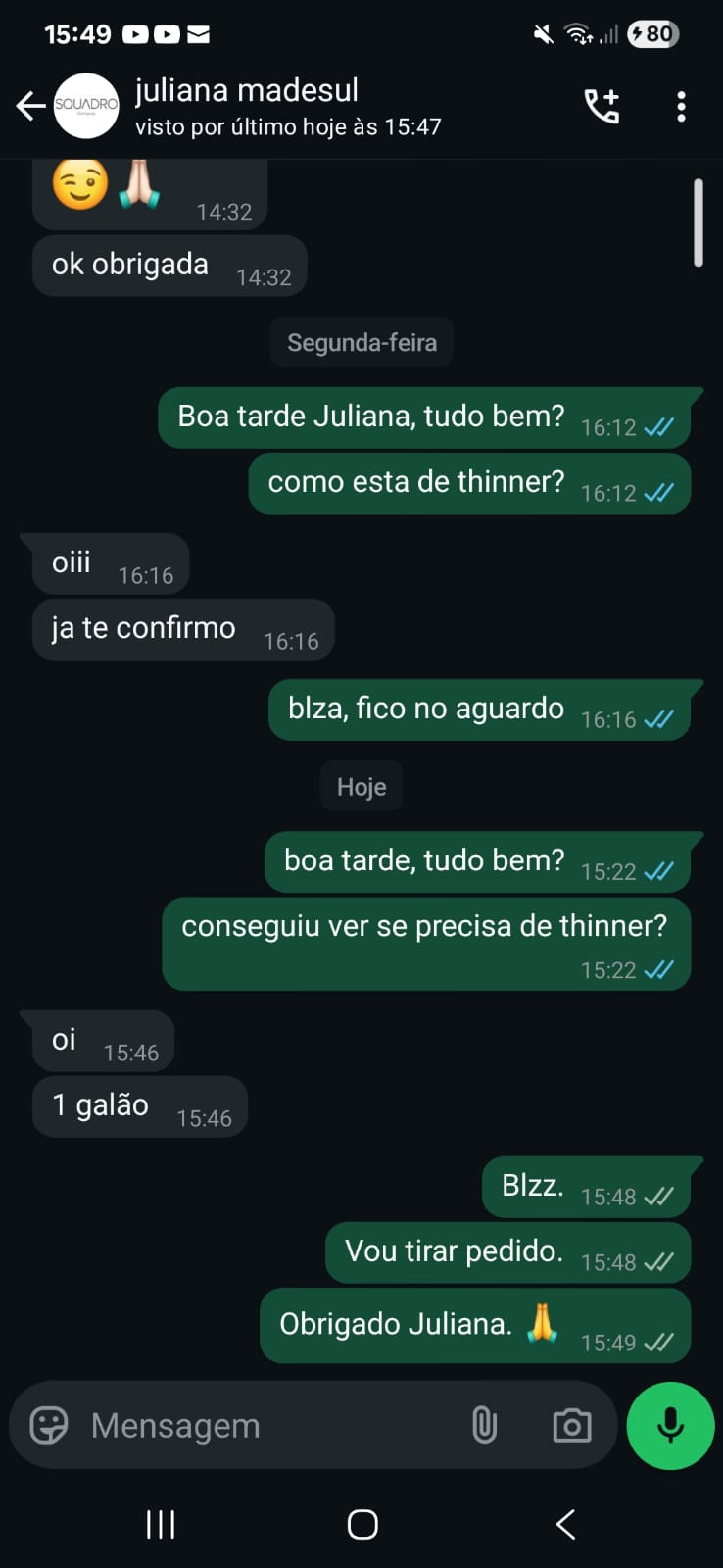Open juliana madesul's profile picture
The height and width of the screenshot is (1568, 723).
(86, 106)
